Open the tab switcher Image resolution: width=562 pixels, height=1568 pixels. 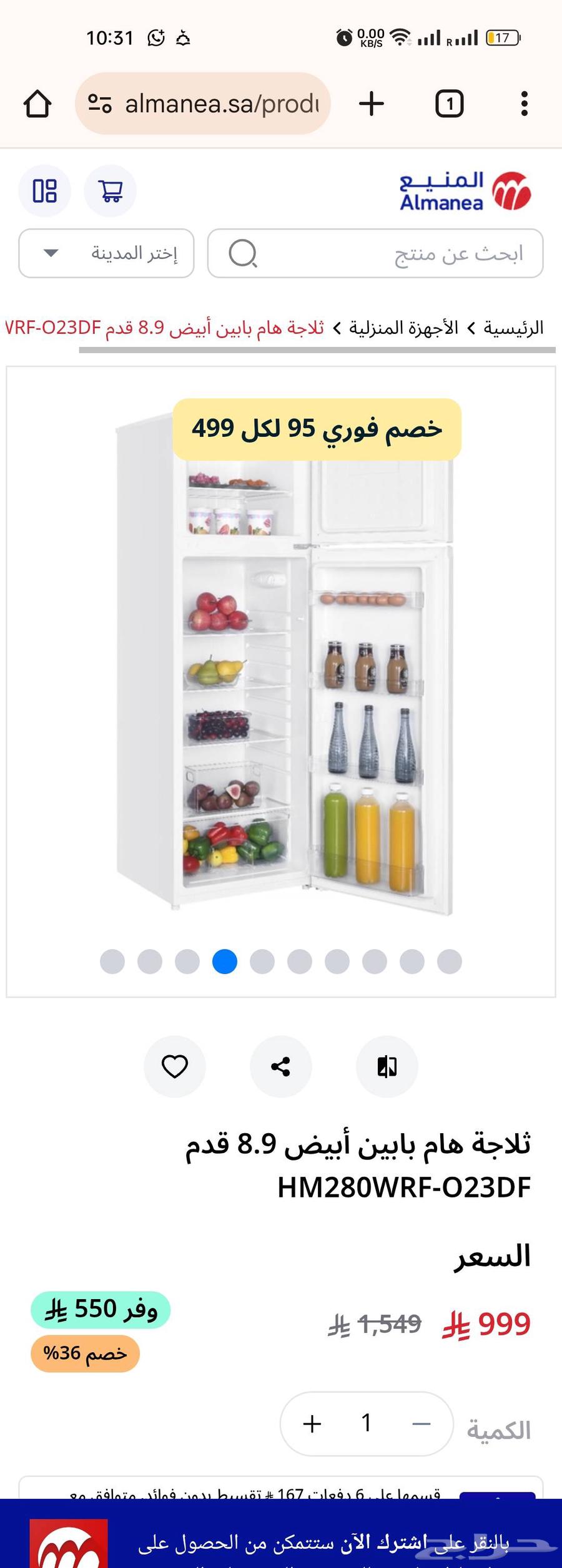(x=449, y=104)
